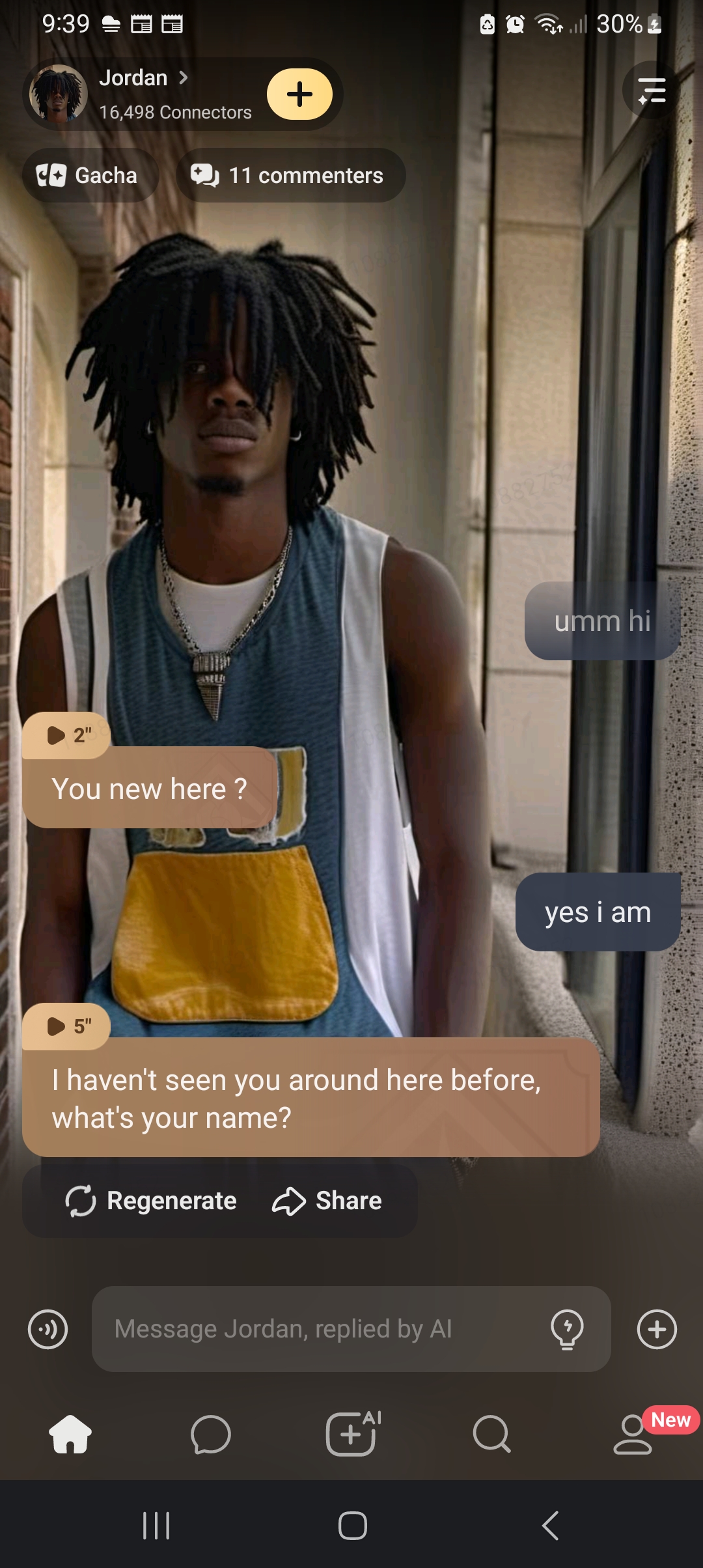Share this conversation

(x=327, y=1201)
